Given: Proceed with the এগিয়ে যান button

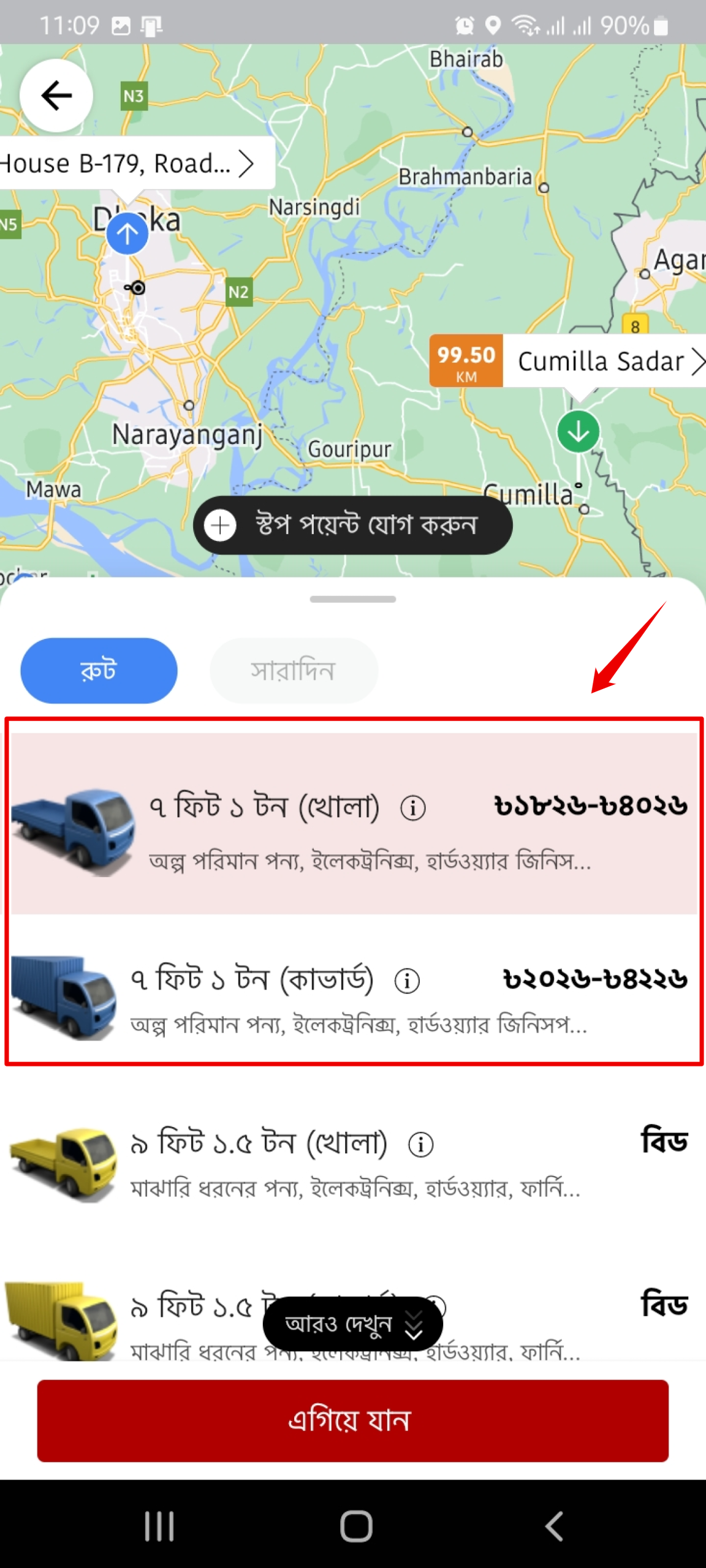Looking at the screenshot, I should (x=352, y=1420).
